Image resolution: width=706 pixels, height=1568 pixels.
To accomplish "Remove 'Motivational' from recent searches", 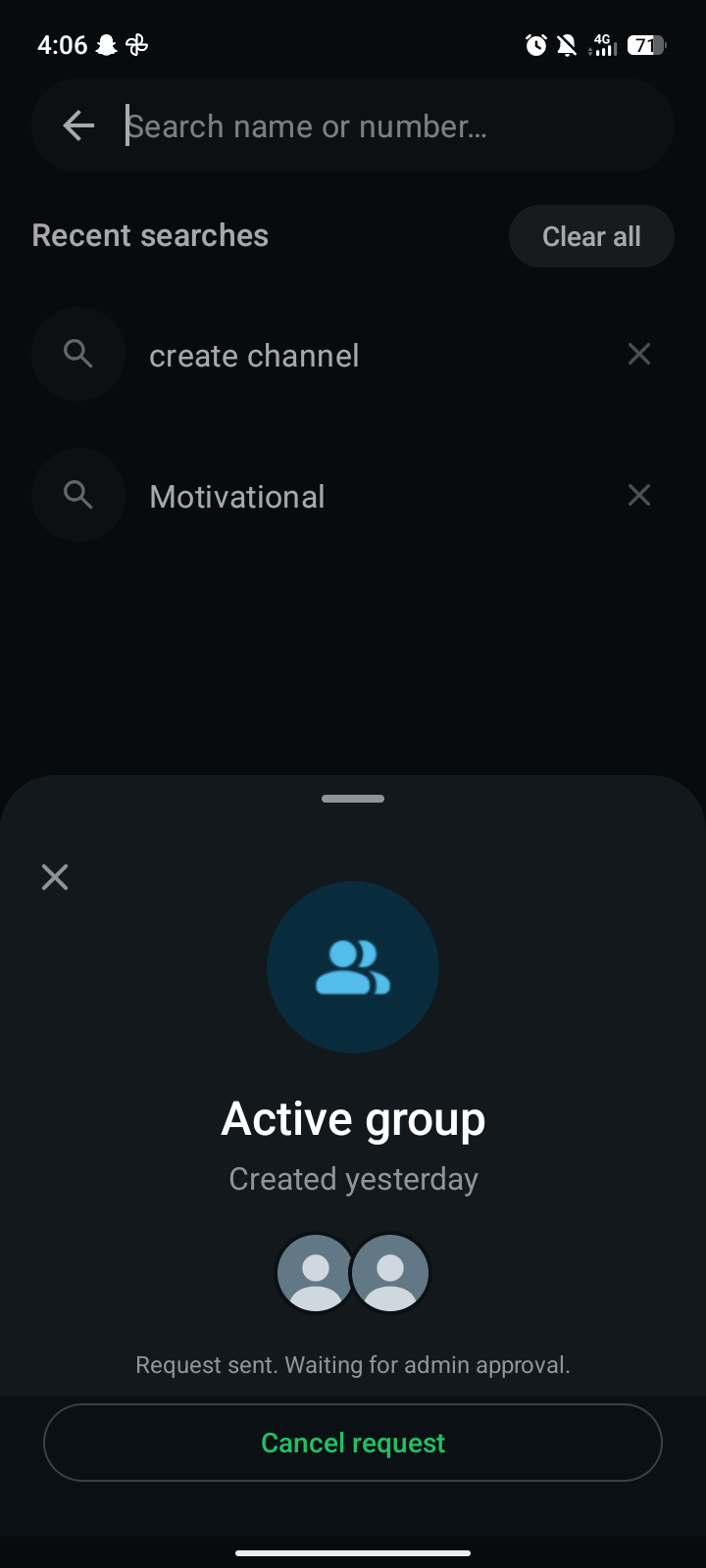I will (639, 495).
